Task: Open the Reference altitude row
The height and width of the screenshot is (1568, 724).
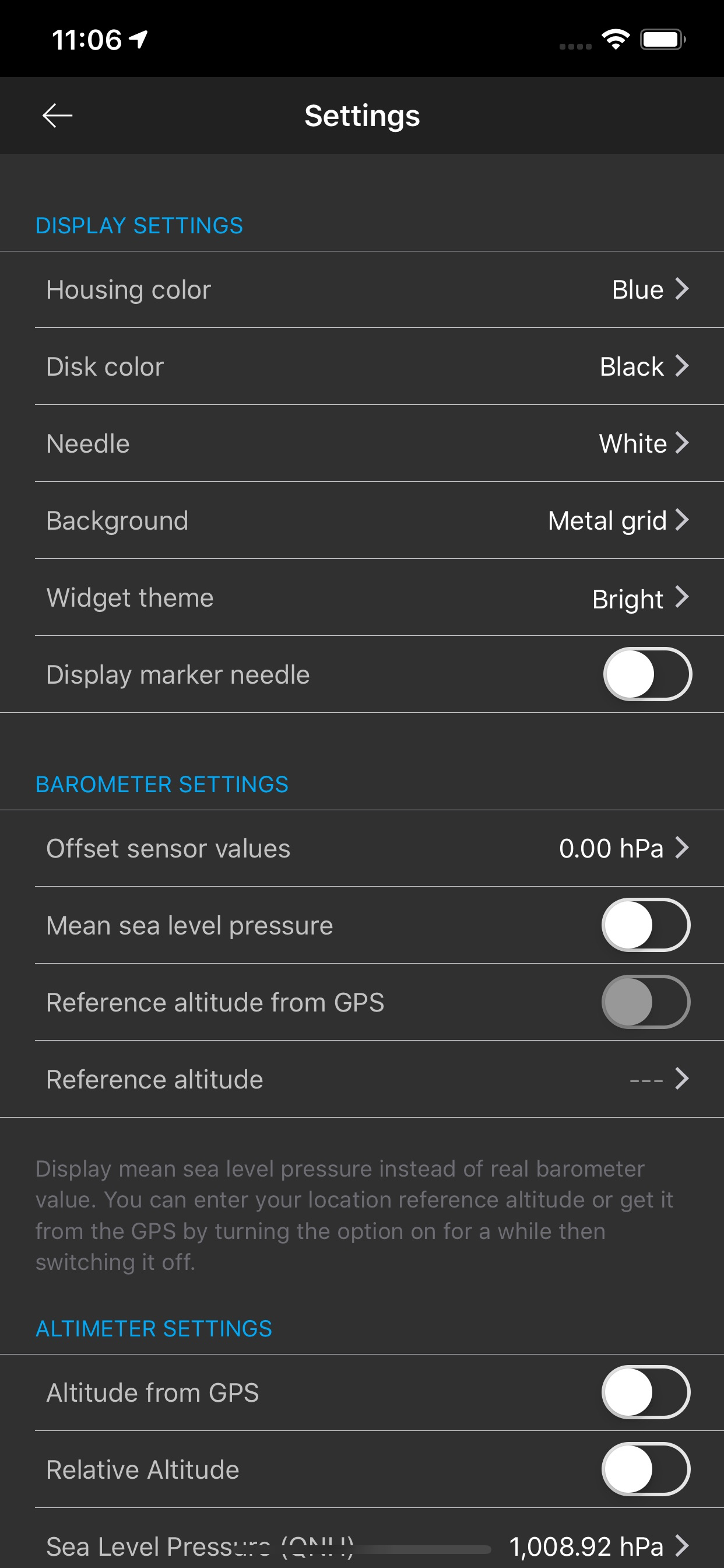Action: [x=362, y=1079]
